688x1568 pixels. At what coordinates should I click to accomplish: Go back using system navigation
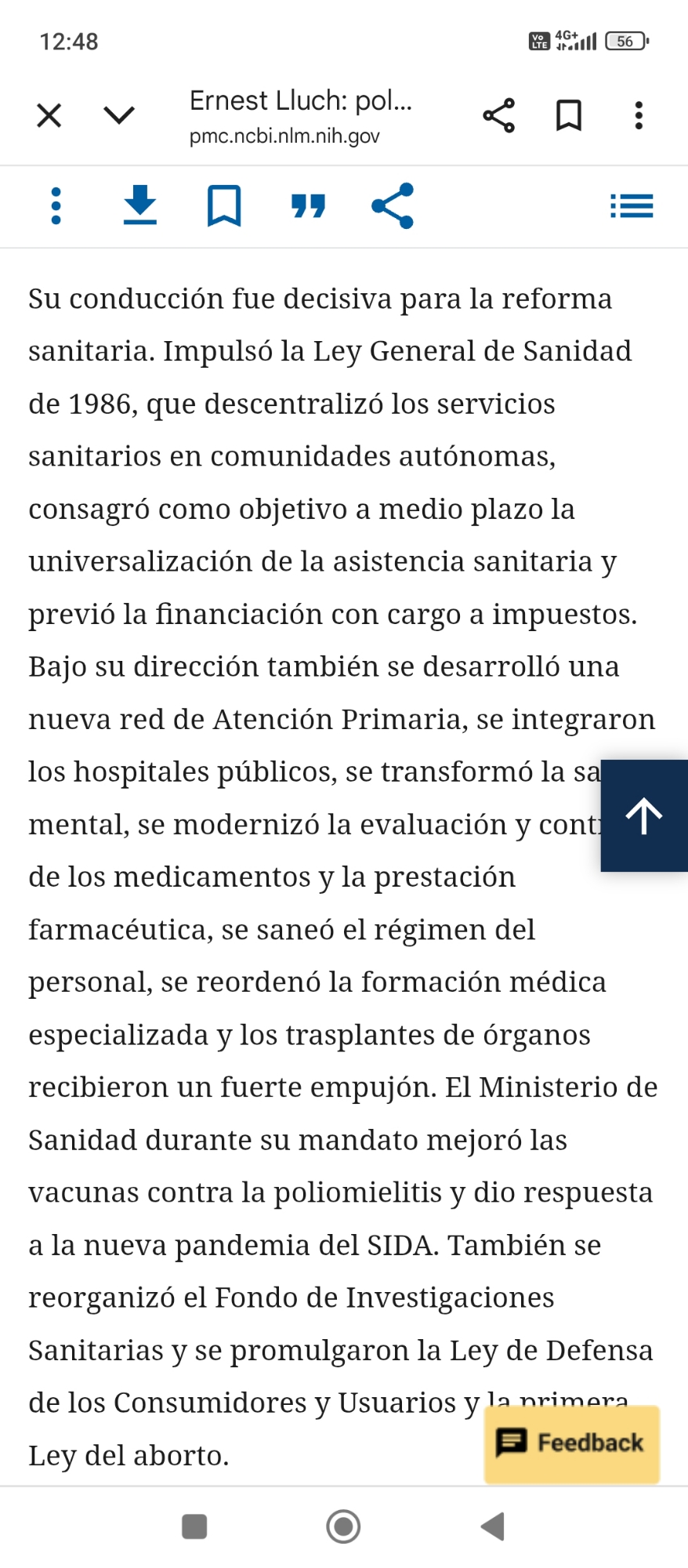[x=492, y=1526]
